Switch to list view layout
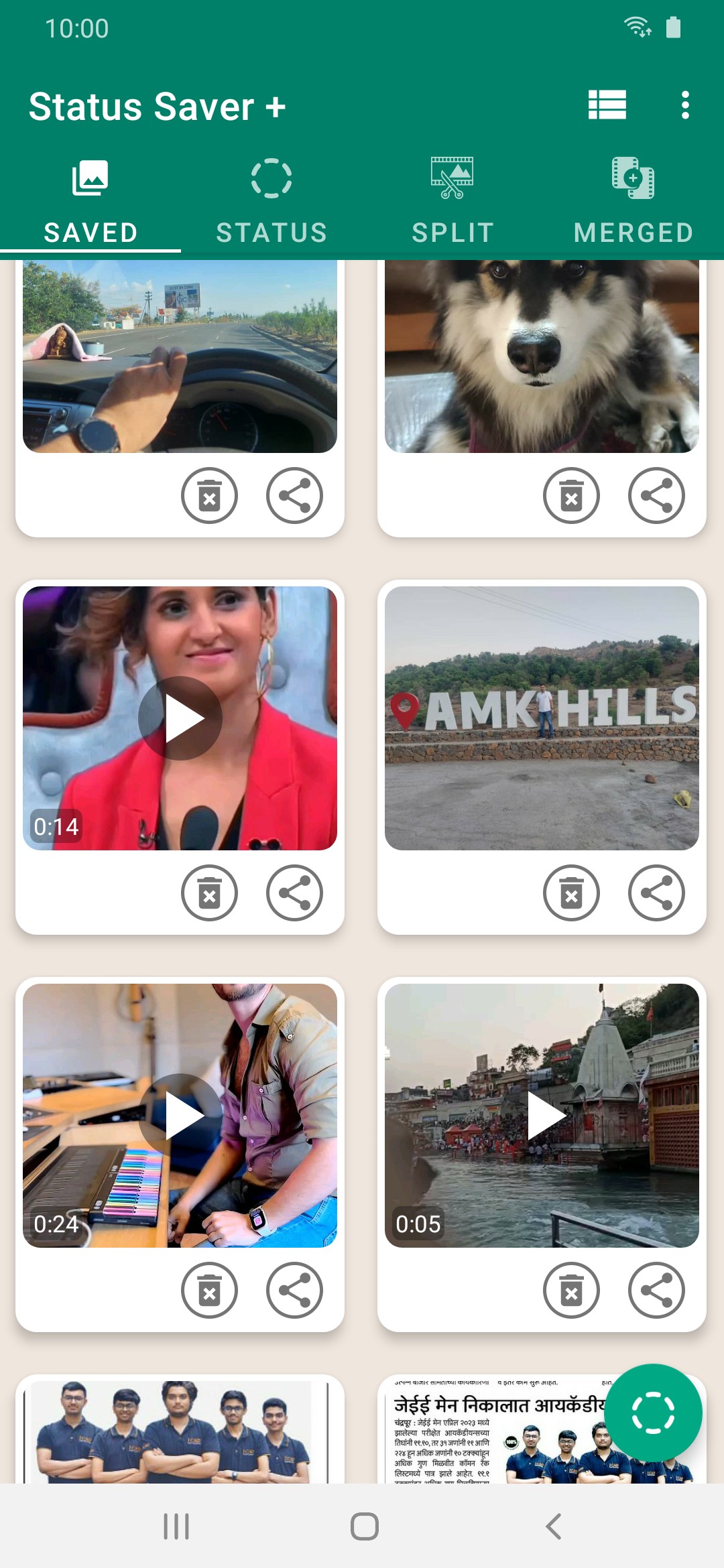The height and width of the screenshot is (1568, 724). pos(607,105)
